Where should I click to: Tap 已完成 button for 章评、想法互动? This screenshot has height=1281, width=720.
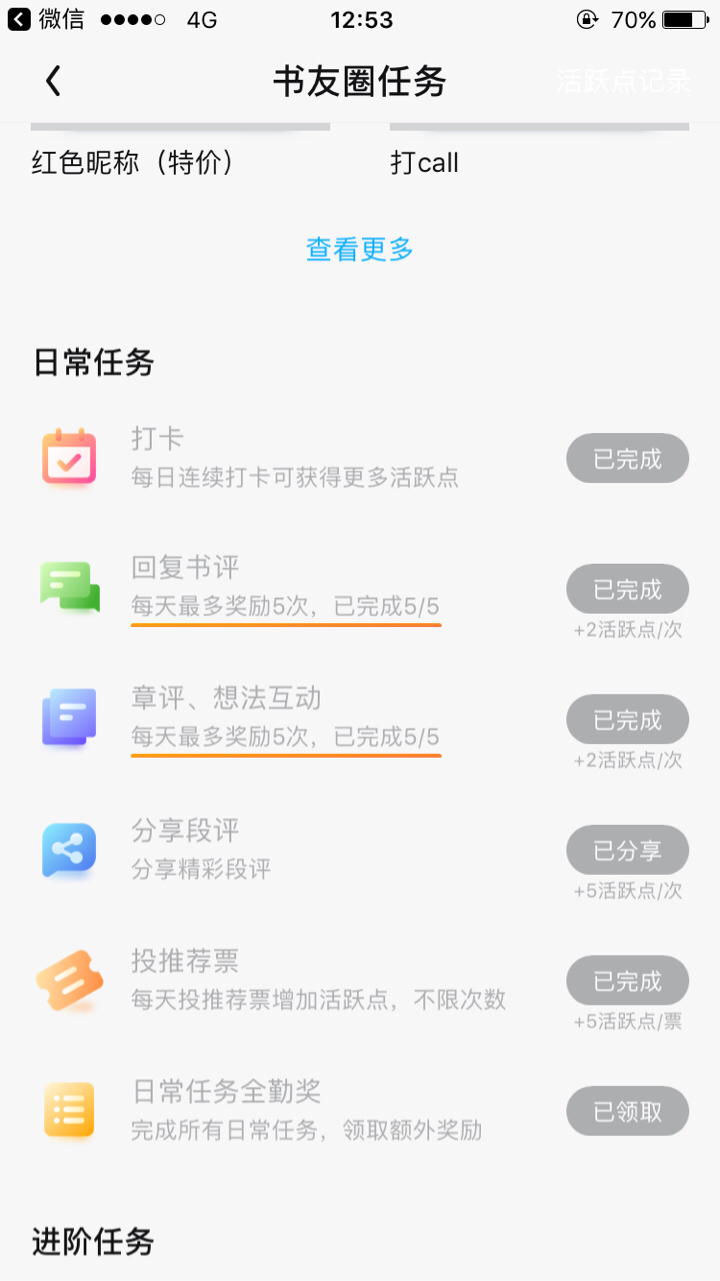tap(628, 719)
